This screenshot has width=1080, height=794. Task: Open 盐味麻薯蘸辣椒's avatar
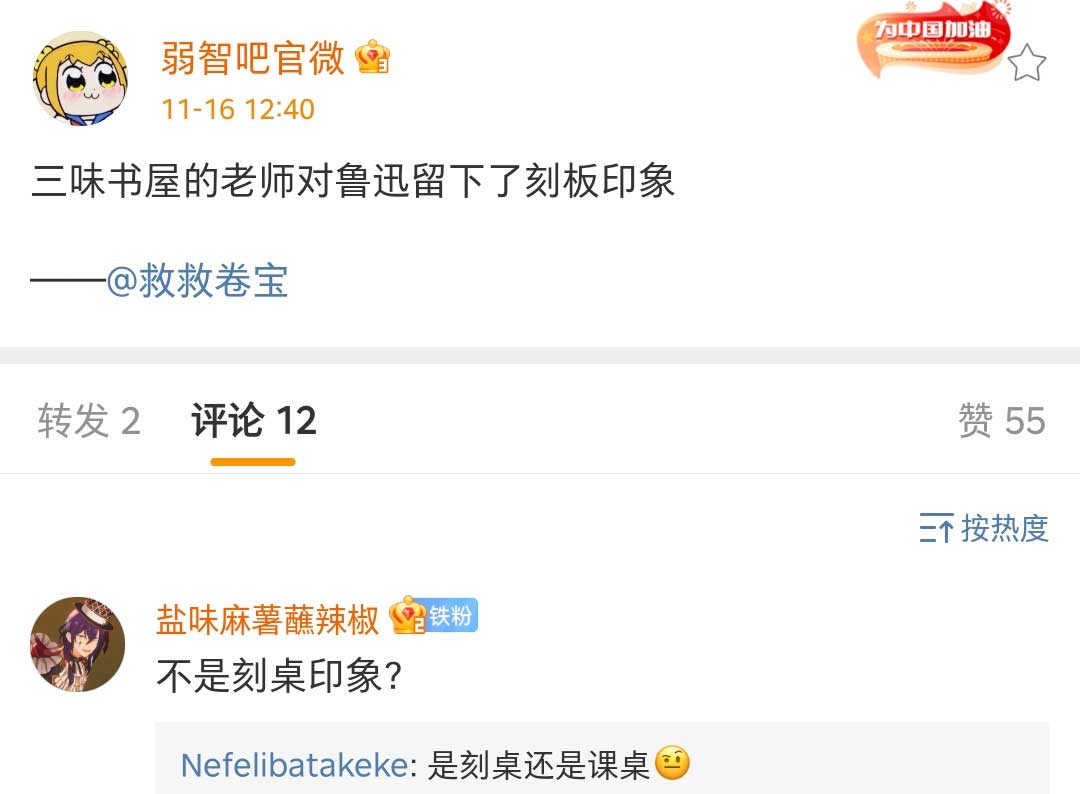pyautogui.click(x=78, y=645)
